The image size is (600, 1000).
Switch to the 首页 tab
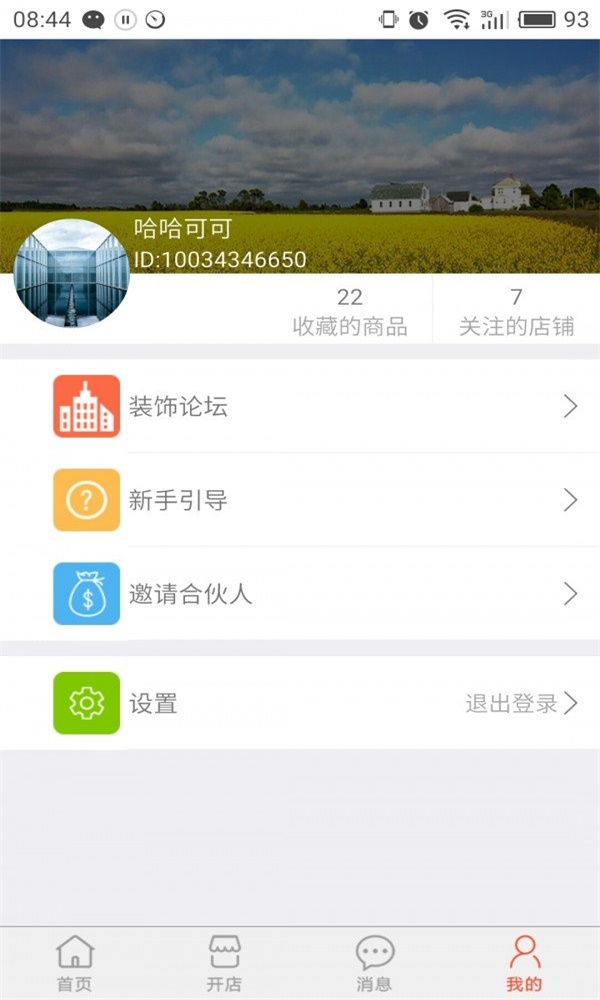click(x=75, y=963)
